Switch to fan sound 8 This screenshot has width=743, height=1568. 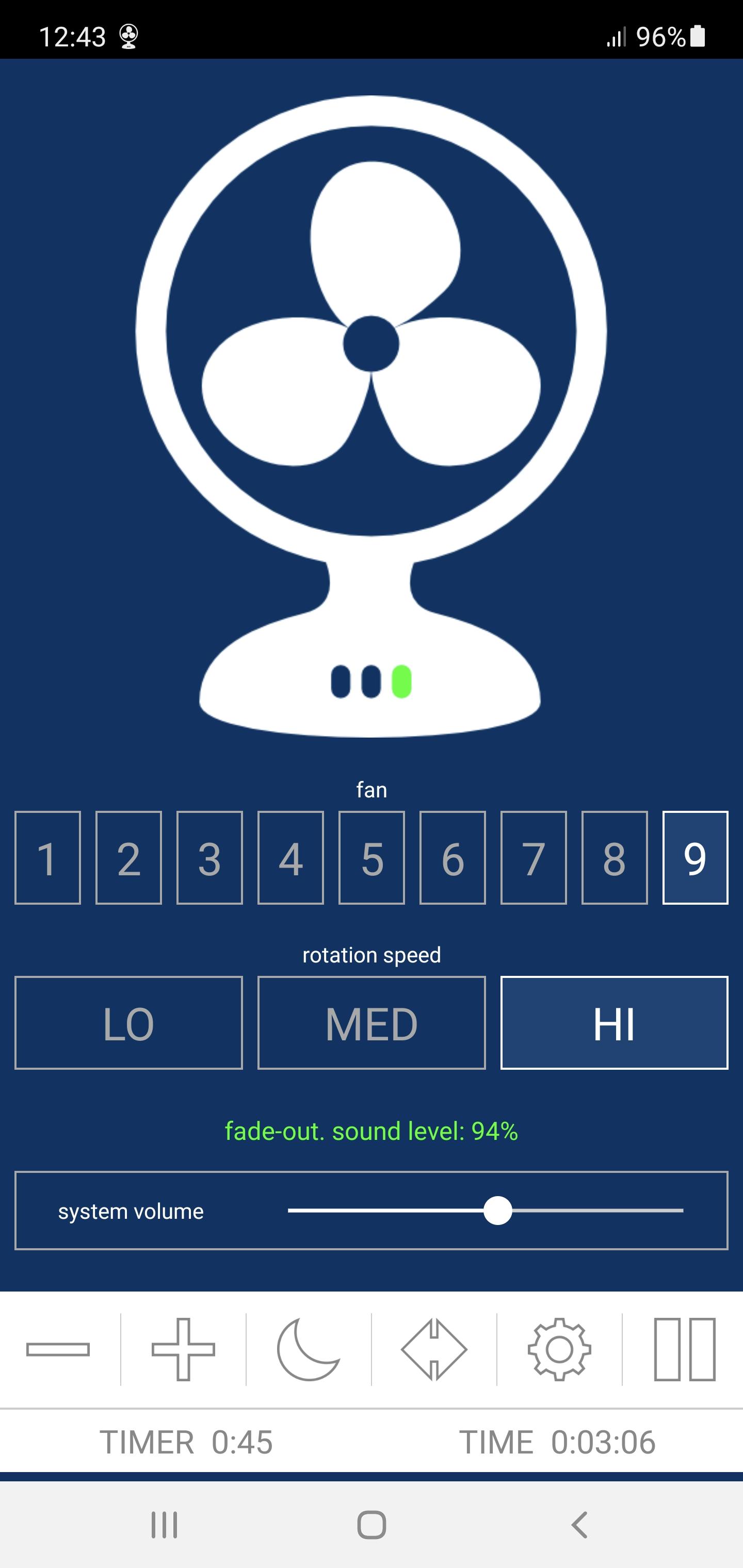615,858
